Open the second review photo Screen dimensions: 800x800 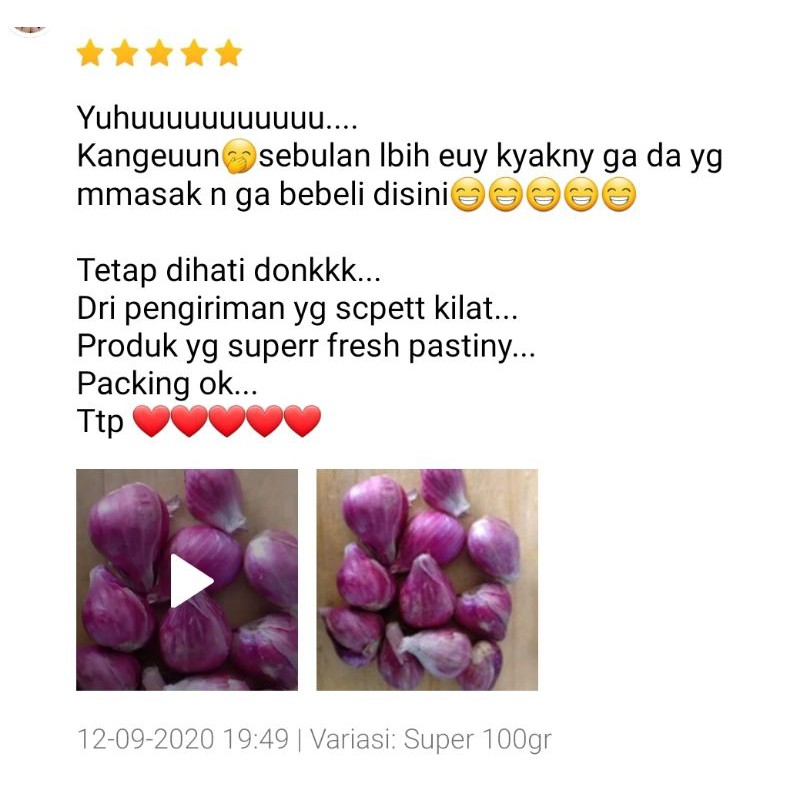pos(427,580)
